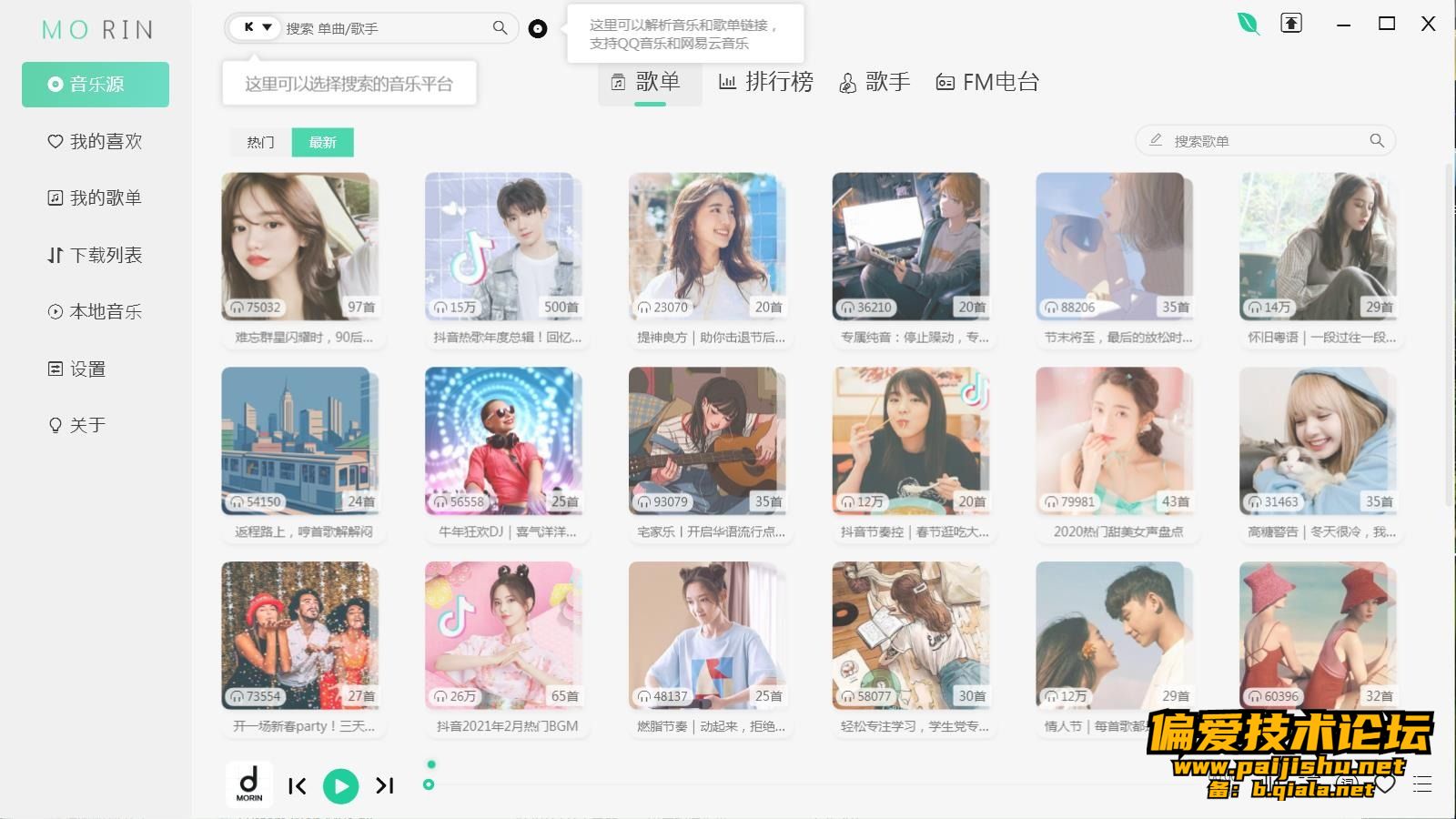Select the 热门 filter
This screenshot has width=1456, height=819.
(x=260, y=142)
